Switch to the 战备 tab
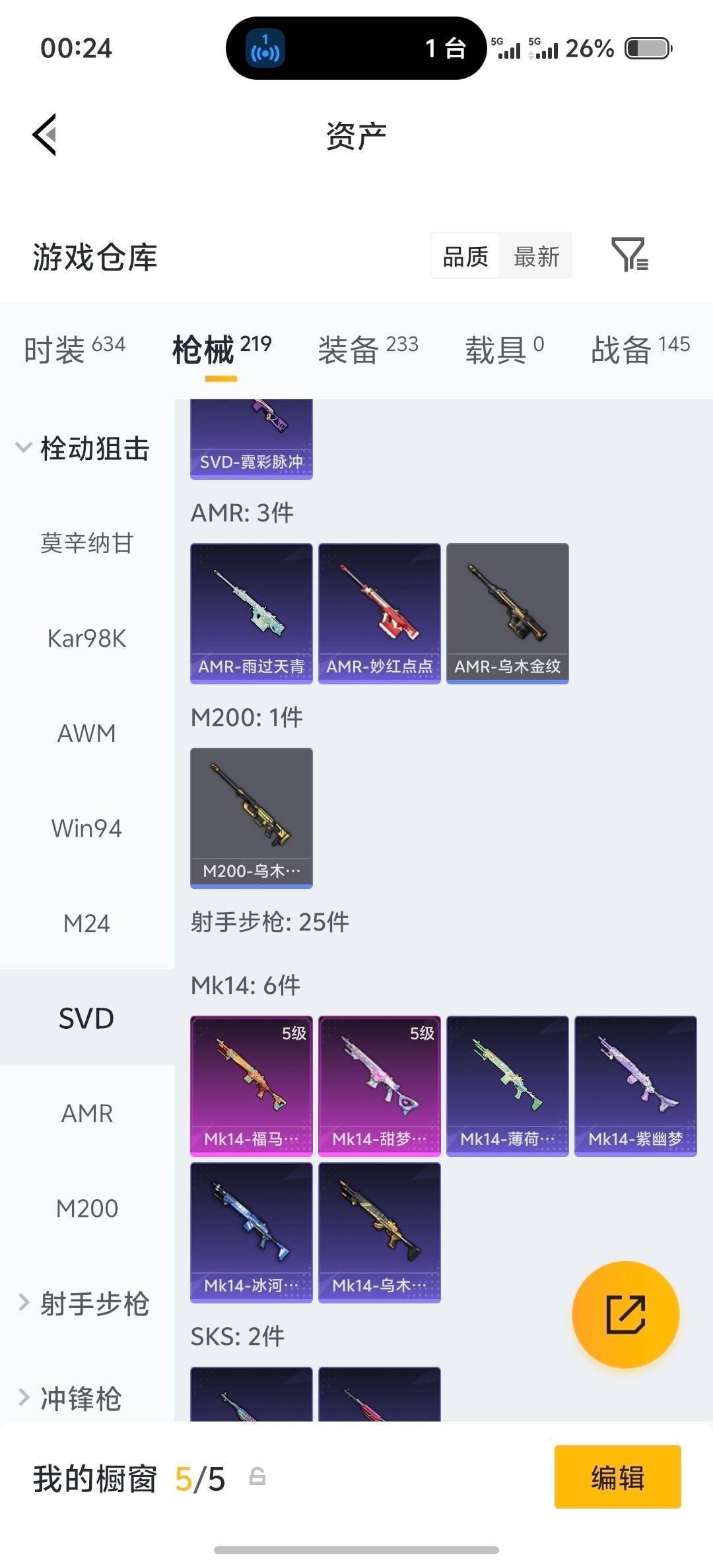The height and width of the screenshot is (1568, 713). point(640,348)
